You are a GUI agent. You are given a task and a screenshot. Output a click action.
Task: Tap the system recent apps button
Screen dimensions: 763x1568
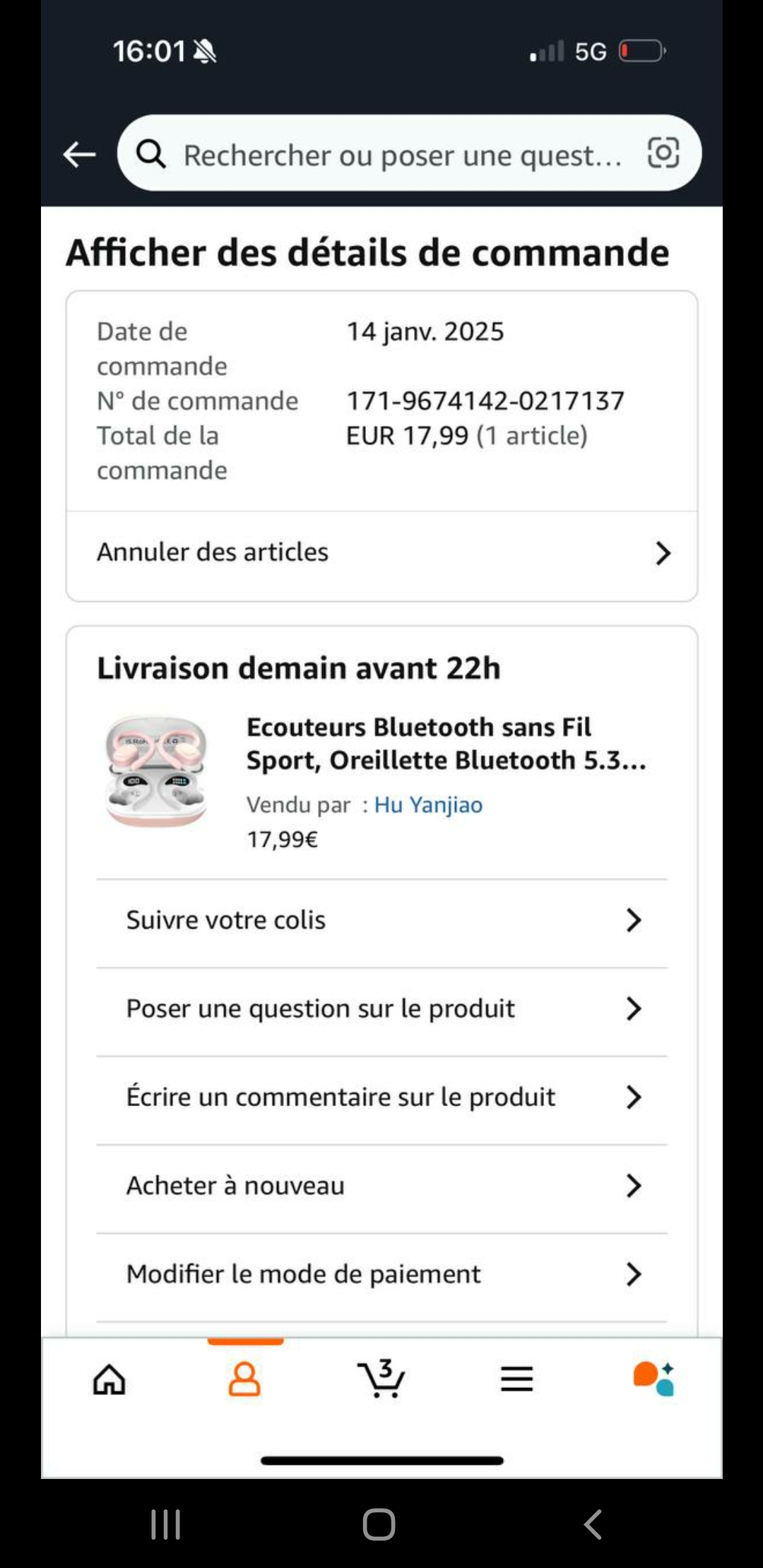pos(166,1524)
